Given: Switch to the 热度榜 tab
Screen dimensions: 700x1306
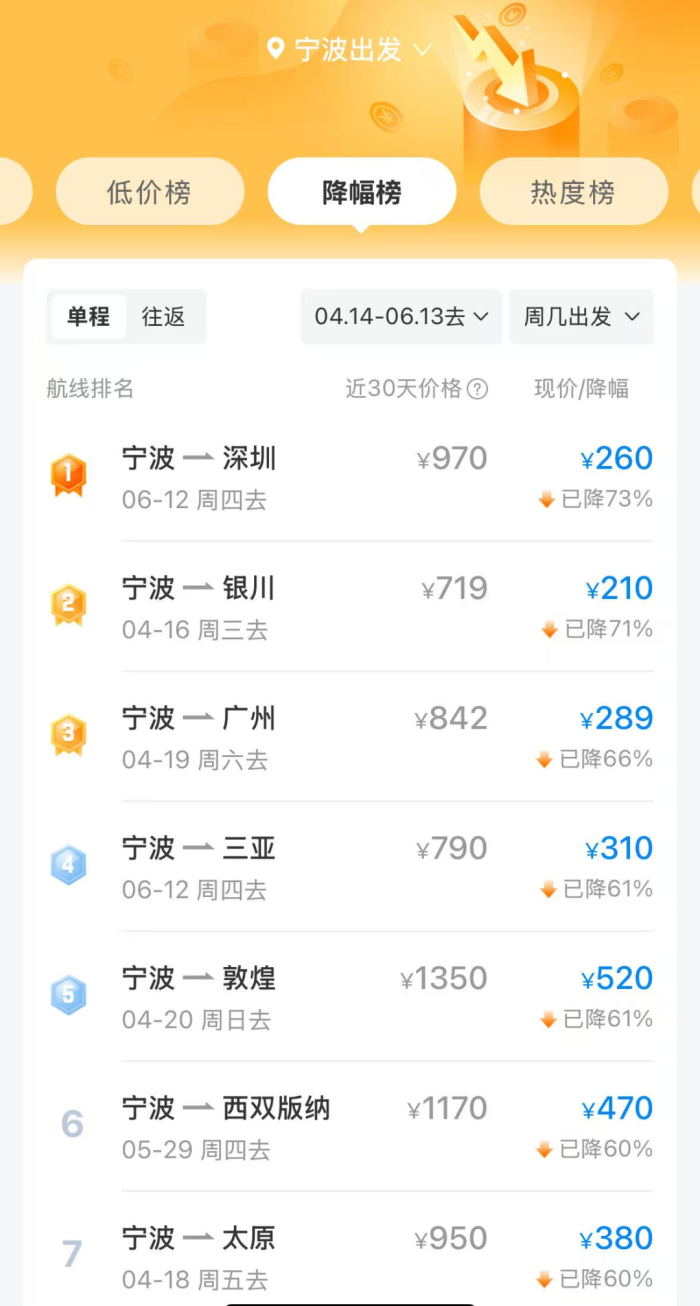Looking at the screenshot, I should click(x=573, y=192).
